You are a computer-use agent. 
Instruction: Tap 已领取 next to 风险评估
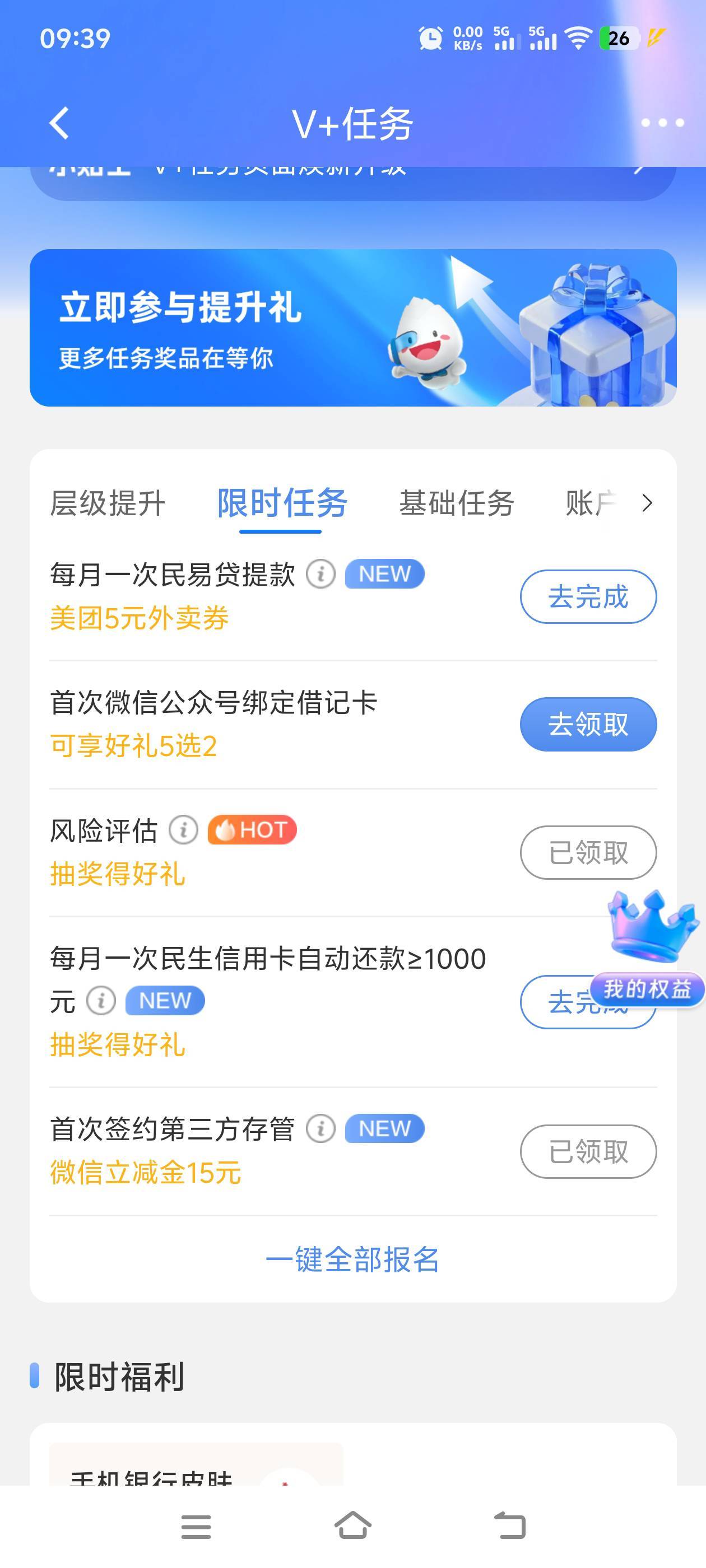pyautogui.click(x=588, y=852)
